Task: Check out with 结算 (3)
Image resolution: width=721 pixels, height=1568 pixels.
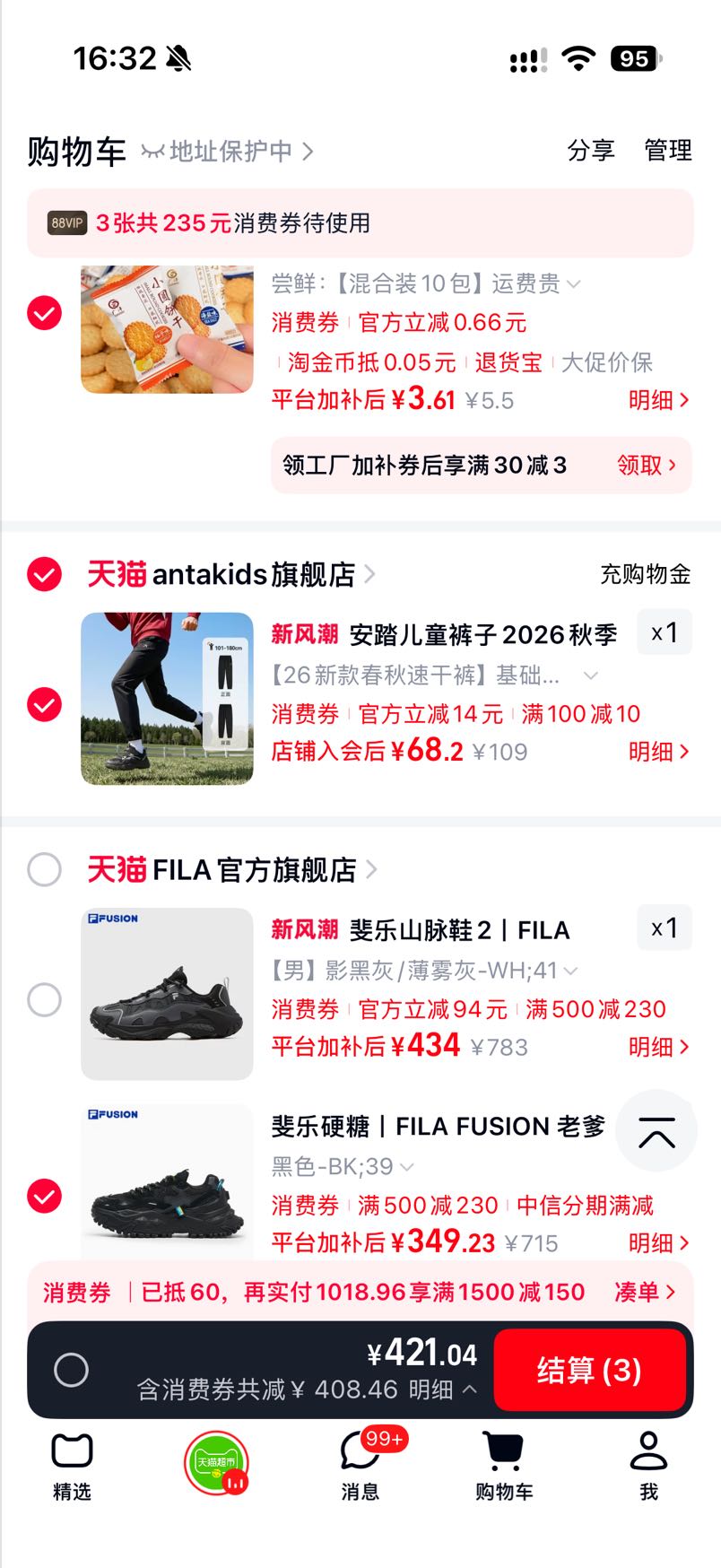Action: coord(589,1371)
